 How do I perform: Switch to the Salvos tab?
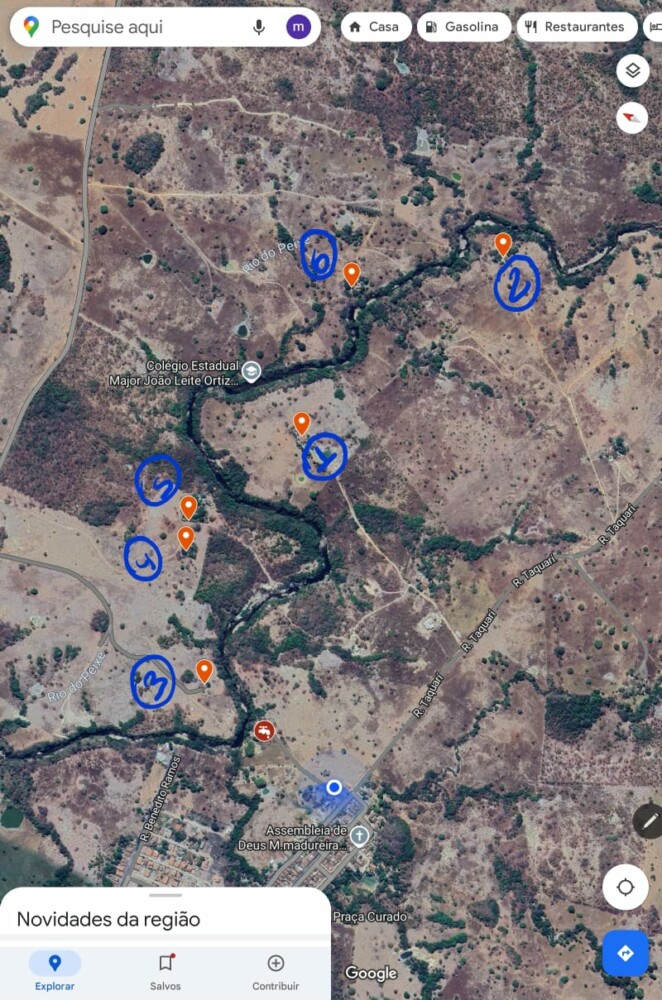click(x=166, y=970)
